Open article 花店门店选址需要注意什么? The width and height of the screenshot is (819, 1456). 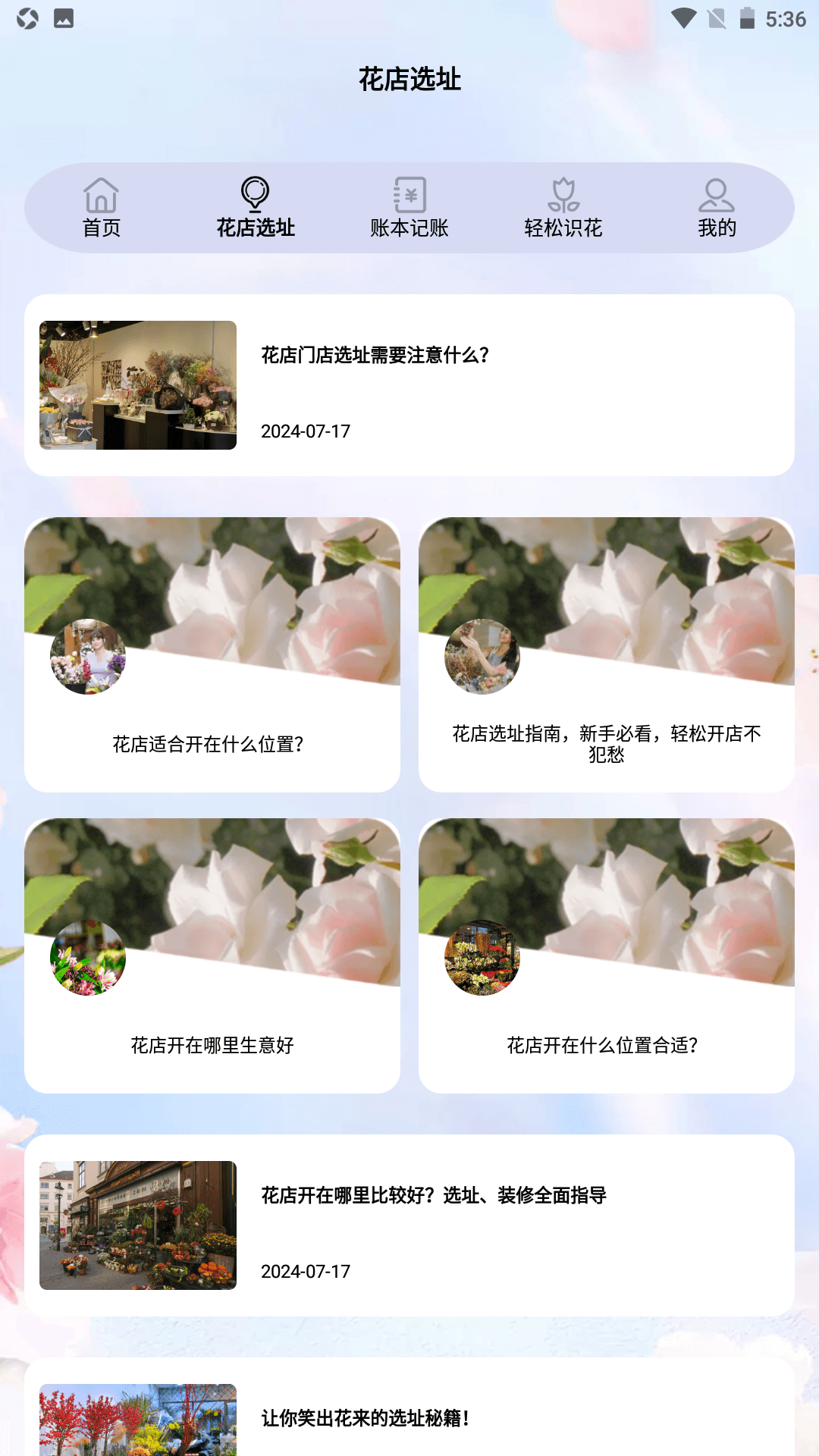click(409, 385)
